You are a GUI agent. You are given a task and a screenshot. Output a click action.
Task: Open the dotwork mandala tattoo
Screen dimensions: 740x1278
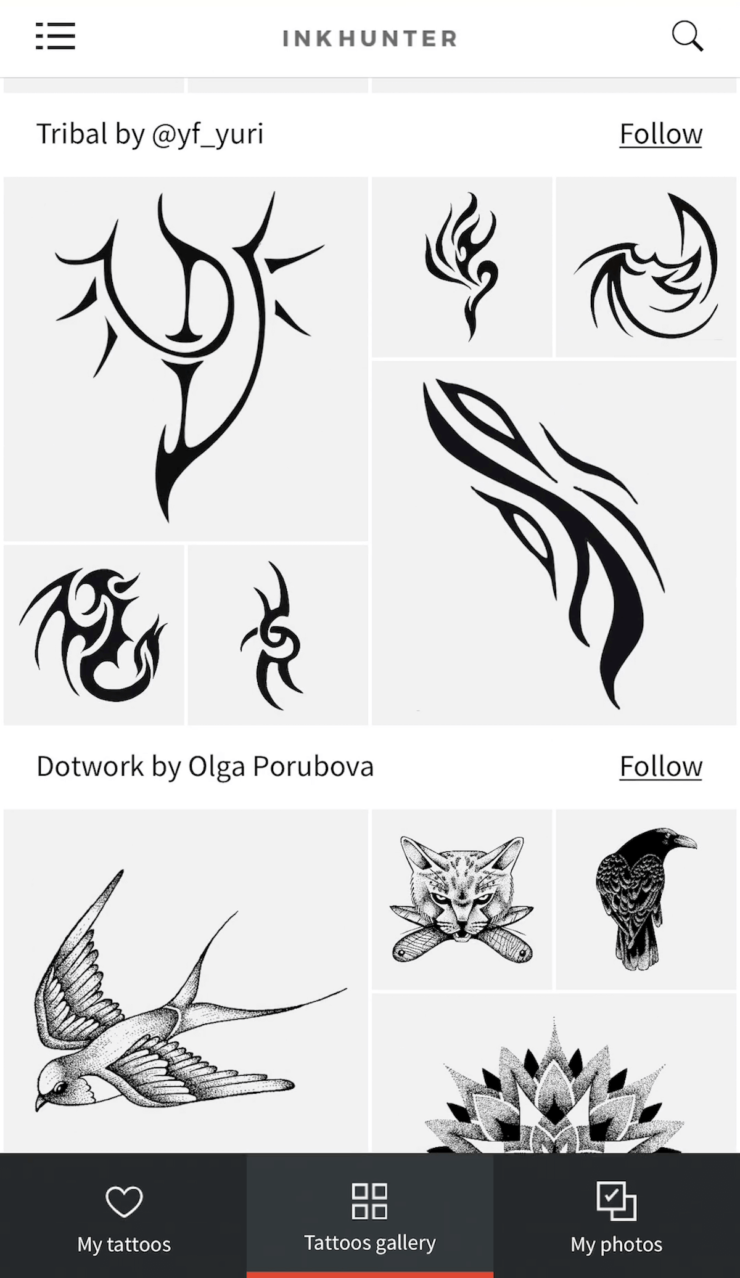(x=553, y=1075)
